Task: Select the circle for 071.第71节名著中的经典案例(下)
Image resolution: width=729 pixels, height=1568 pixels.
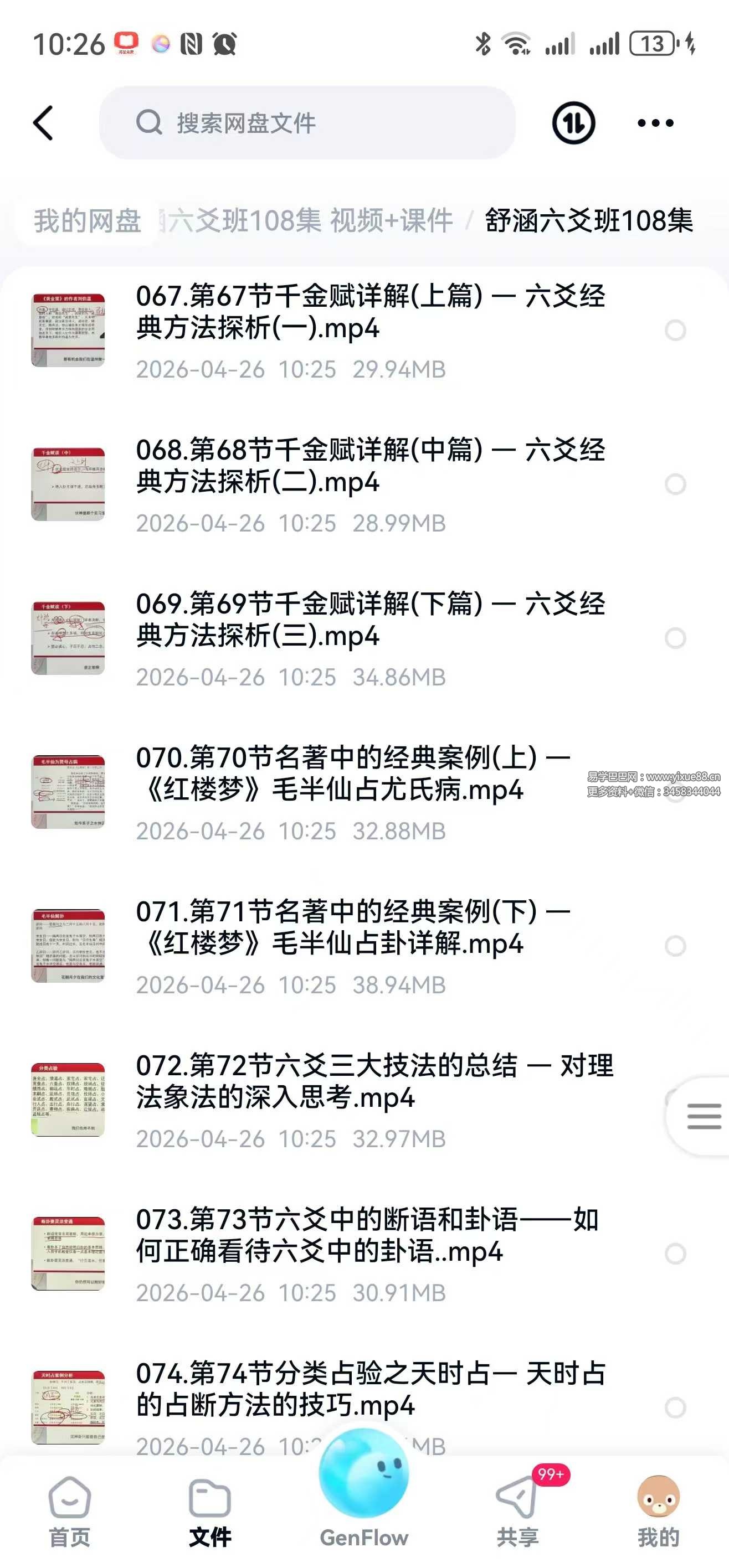Action: [x=675, y=946]
